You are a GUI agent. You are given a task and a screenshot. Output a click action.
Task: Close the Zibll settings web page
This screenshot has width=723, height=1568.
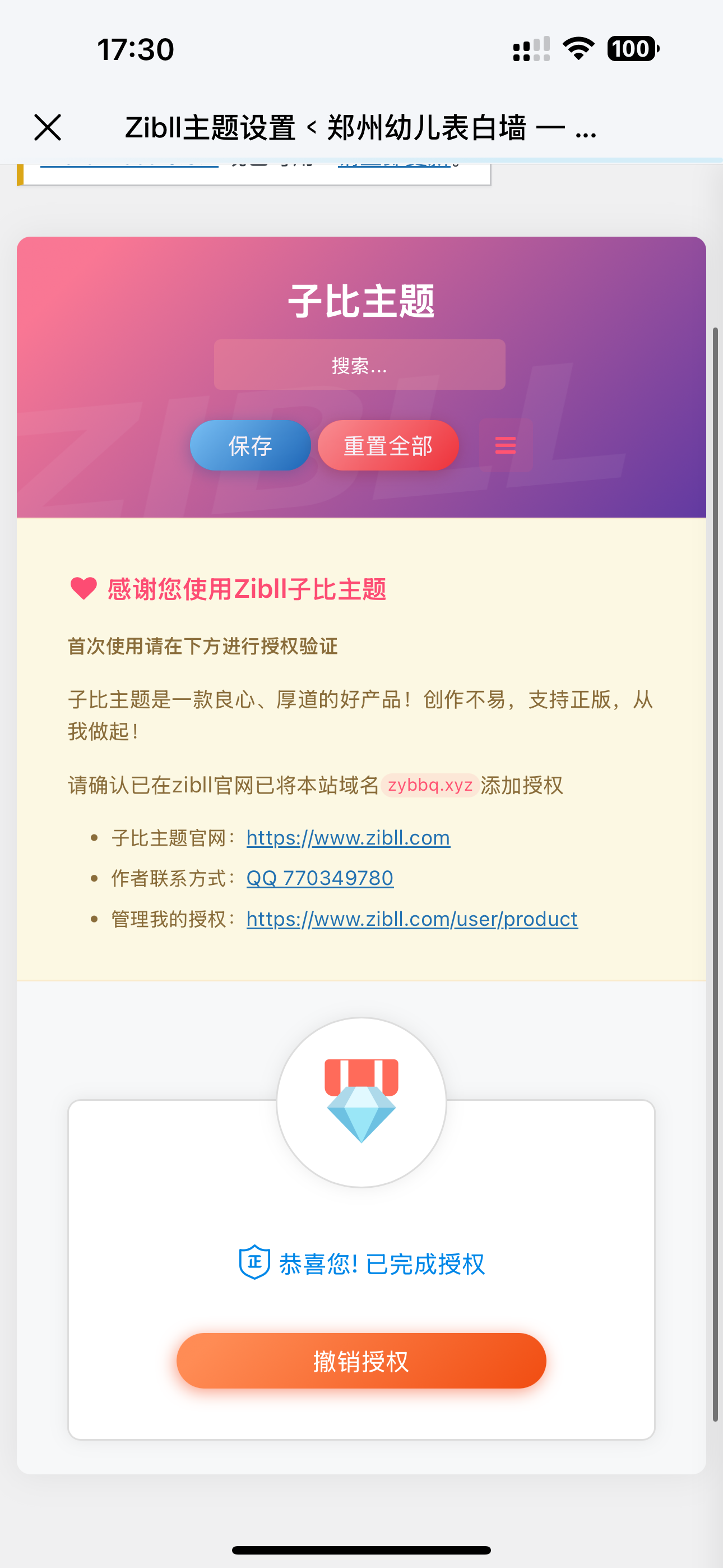pos(48,127)
